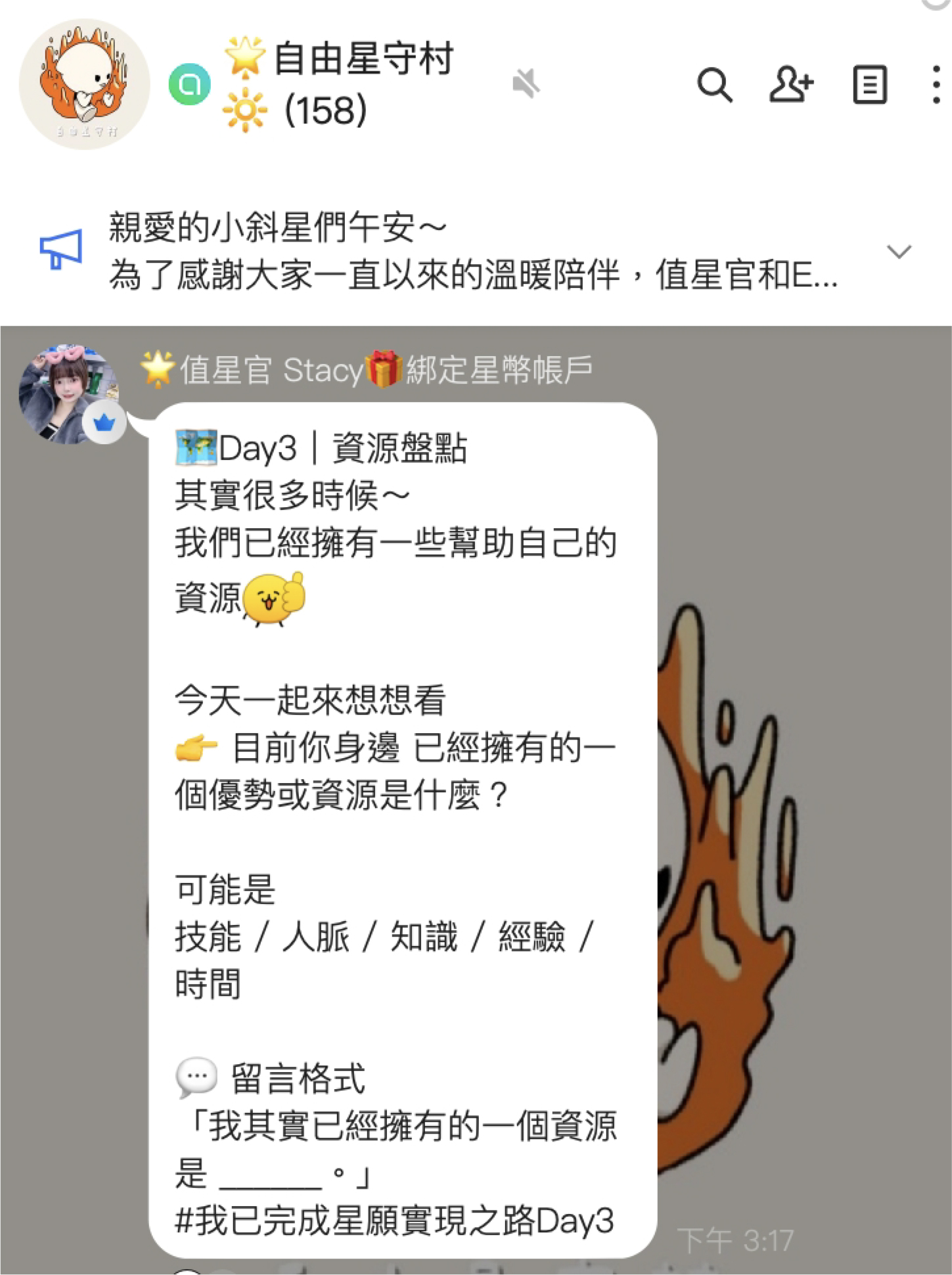Open the three-dot overflow menu
952x1275 pixels.
936,85
